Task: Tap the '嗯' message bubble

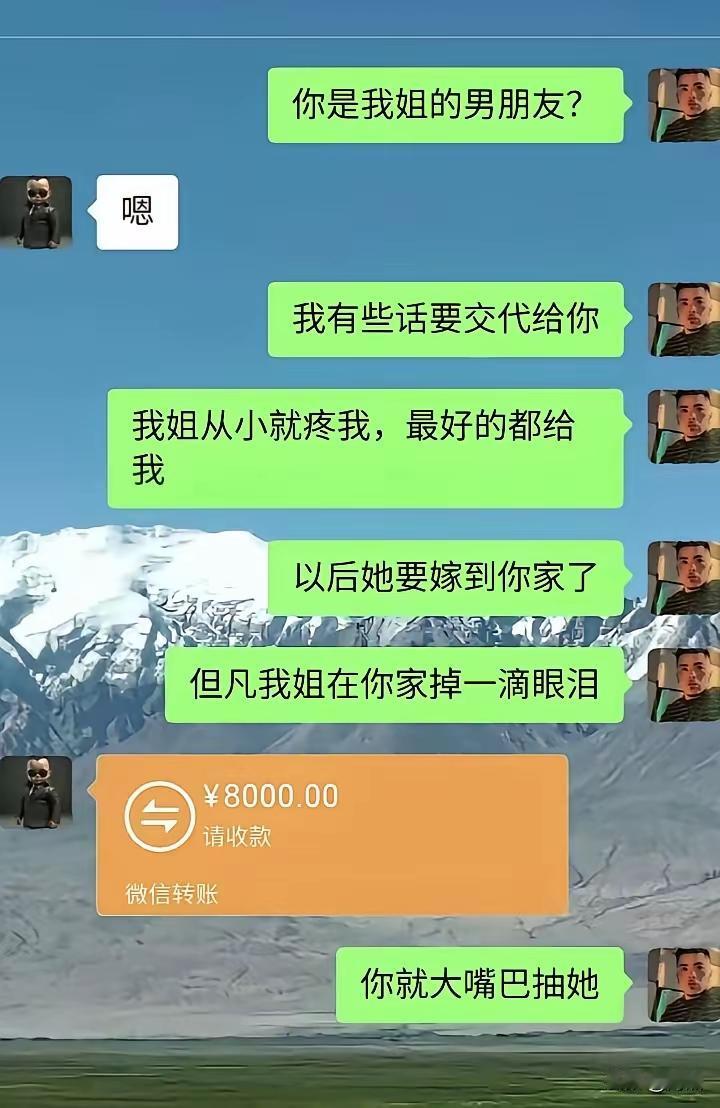Action: click(x=137, y=211)
